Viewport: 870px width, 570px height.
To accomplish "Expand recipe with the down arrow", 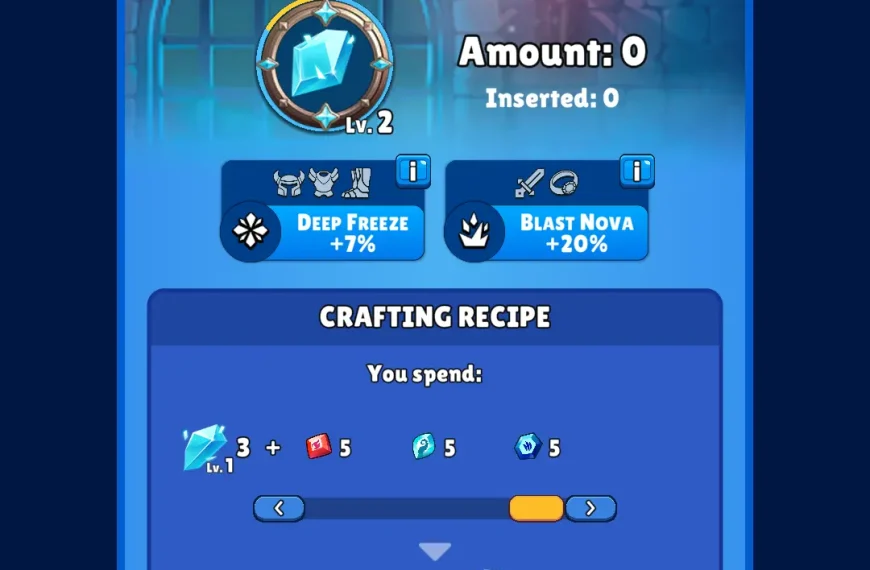I will click(x=435, y=551).
